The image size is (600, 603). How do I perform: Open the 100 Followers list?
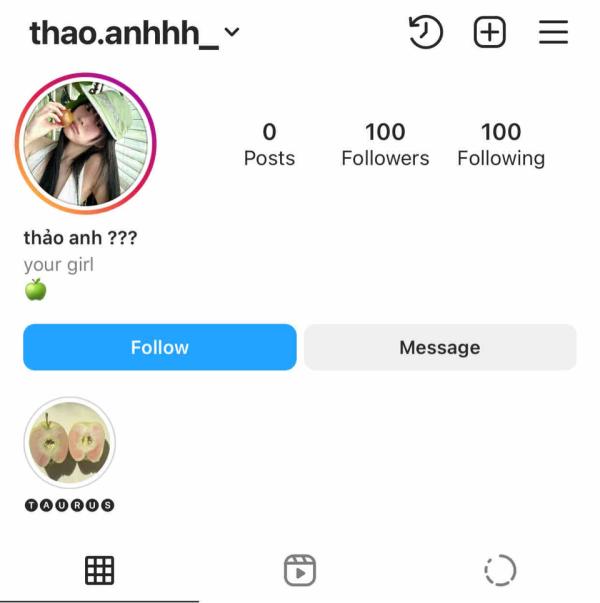click(x=385, y=144)
